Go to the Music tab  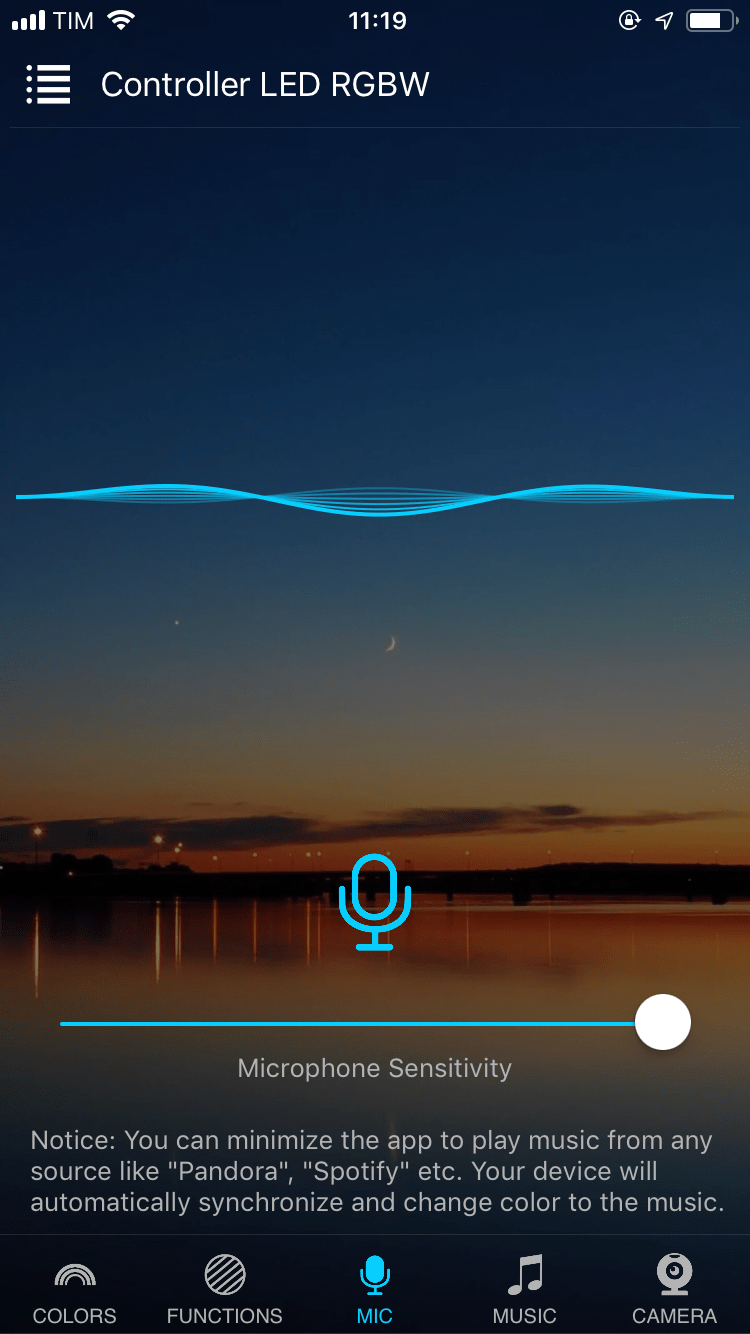coord(525,1290)
